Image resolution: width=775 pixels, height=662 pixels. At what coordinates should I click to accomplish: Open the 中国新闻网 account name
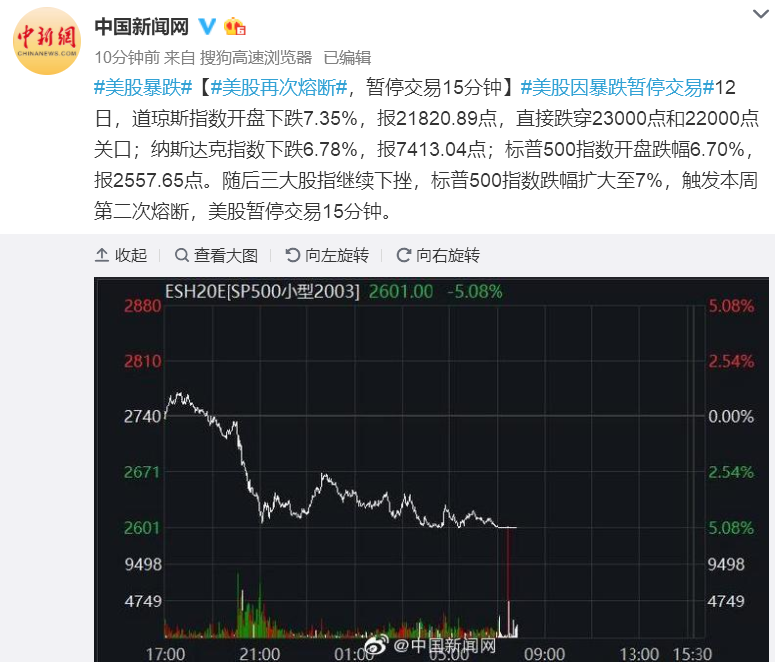pos(141,25)
